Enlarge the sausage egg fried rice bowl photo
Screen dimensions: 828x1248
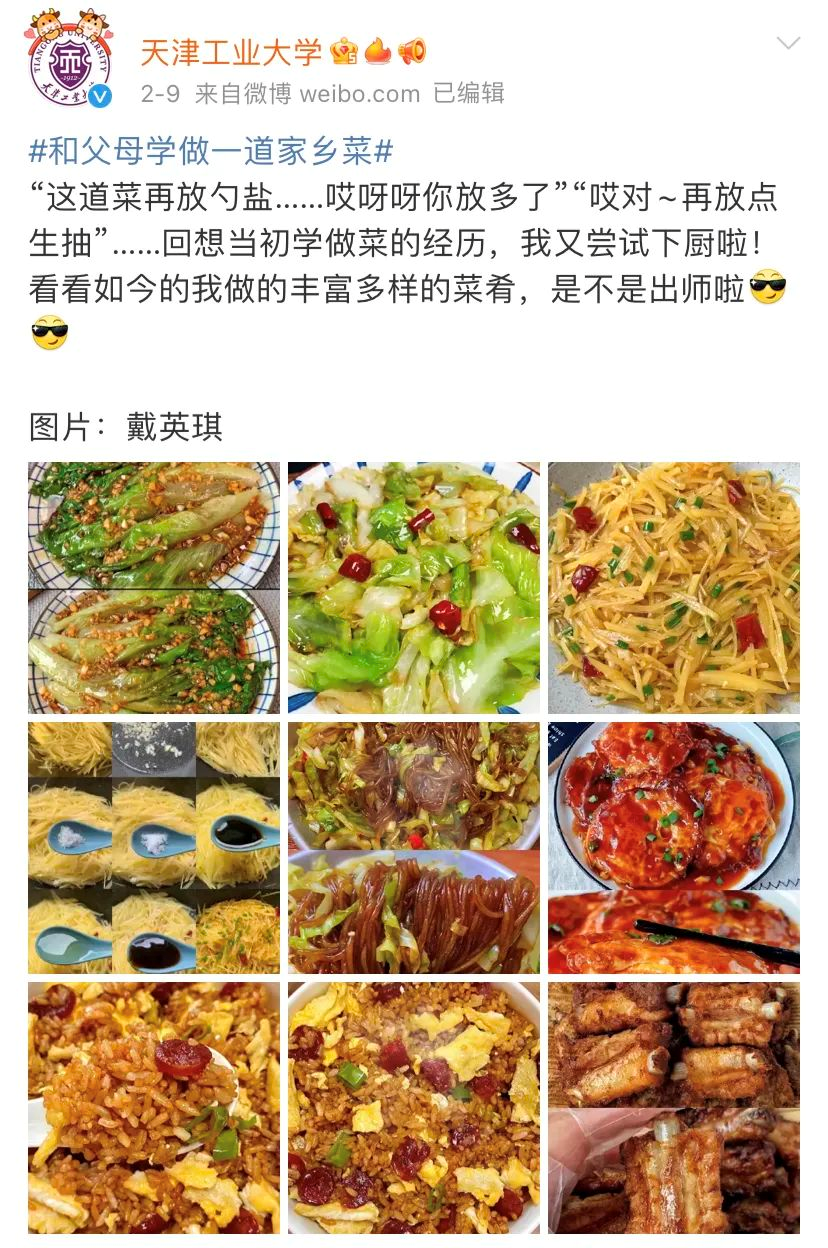(414, 1108)
